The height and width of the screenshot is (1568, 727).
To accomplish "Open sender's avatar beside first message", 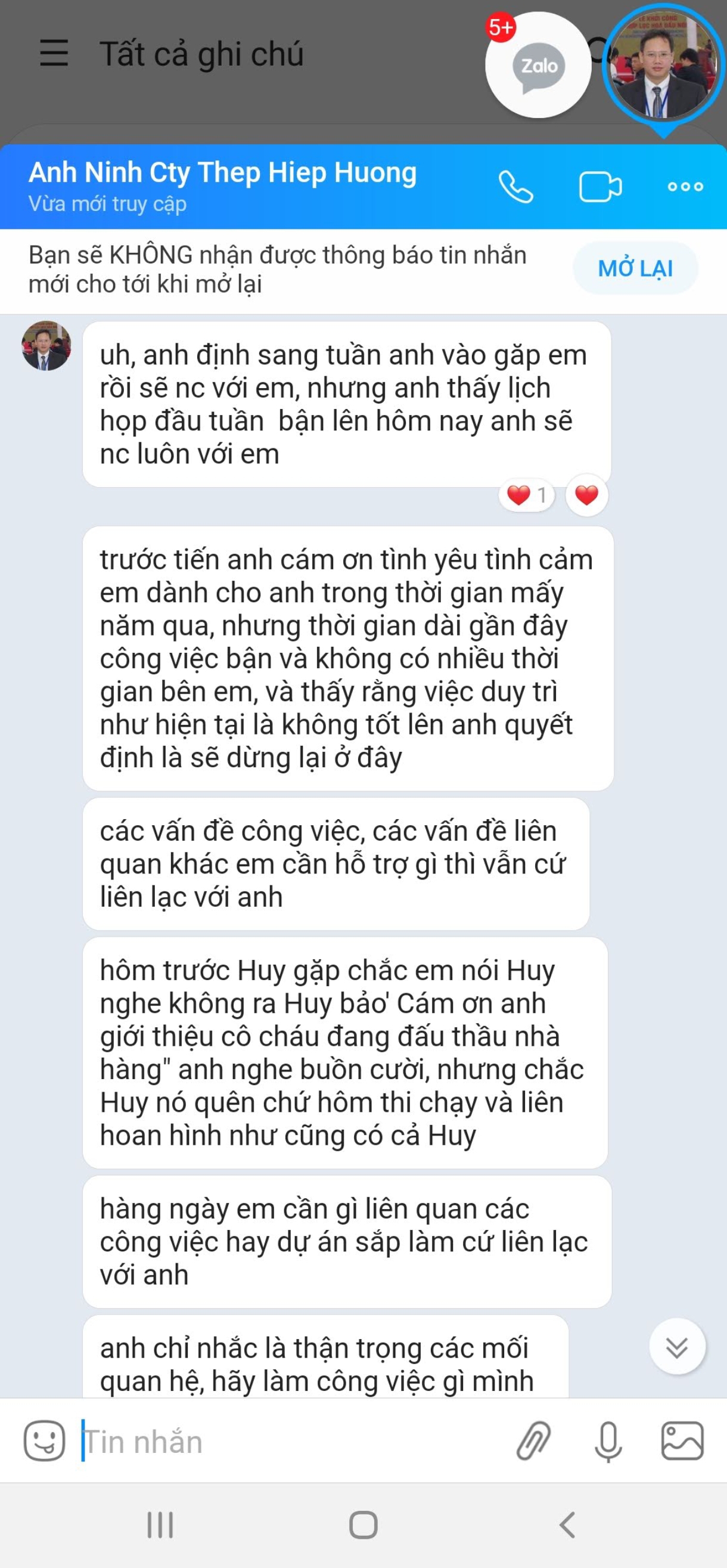I will (46, 346).
